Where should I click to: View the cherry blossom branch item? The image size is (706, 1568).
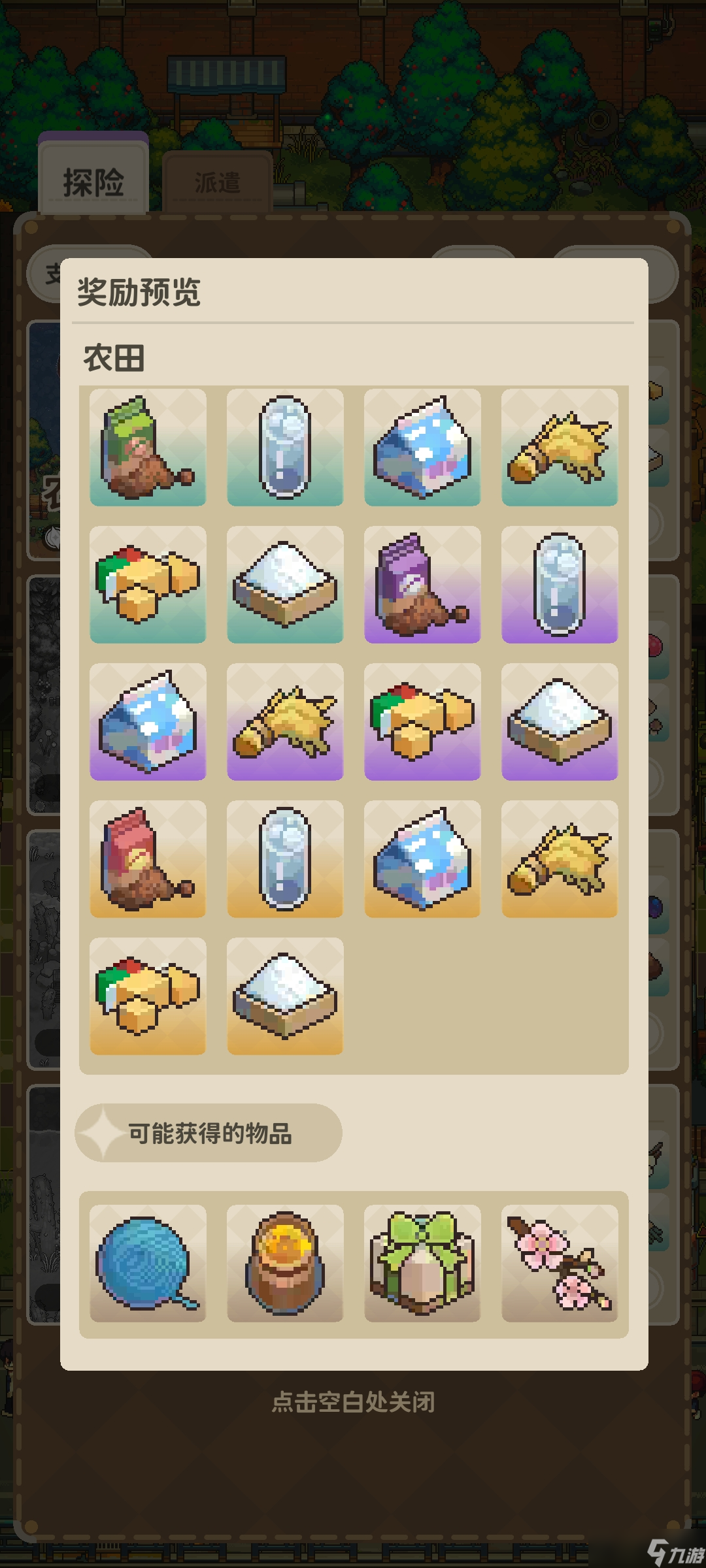pyautogui.click(x=560, y=1263)
